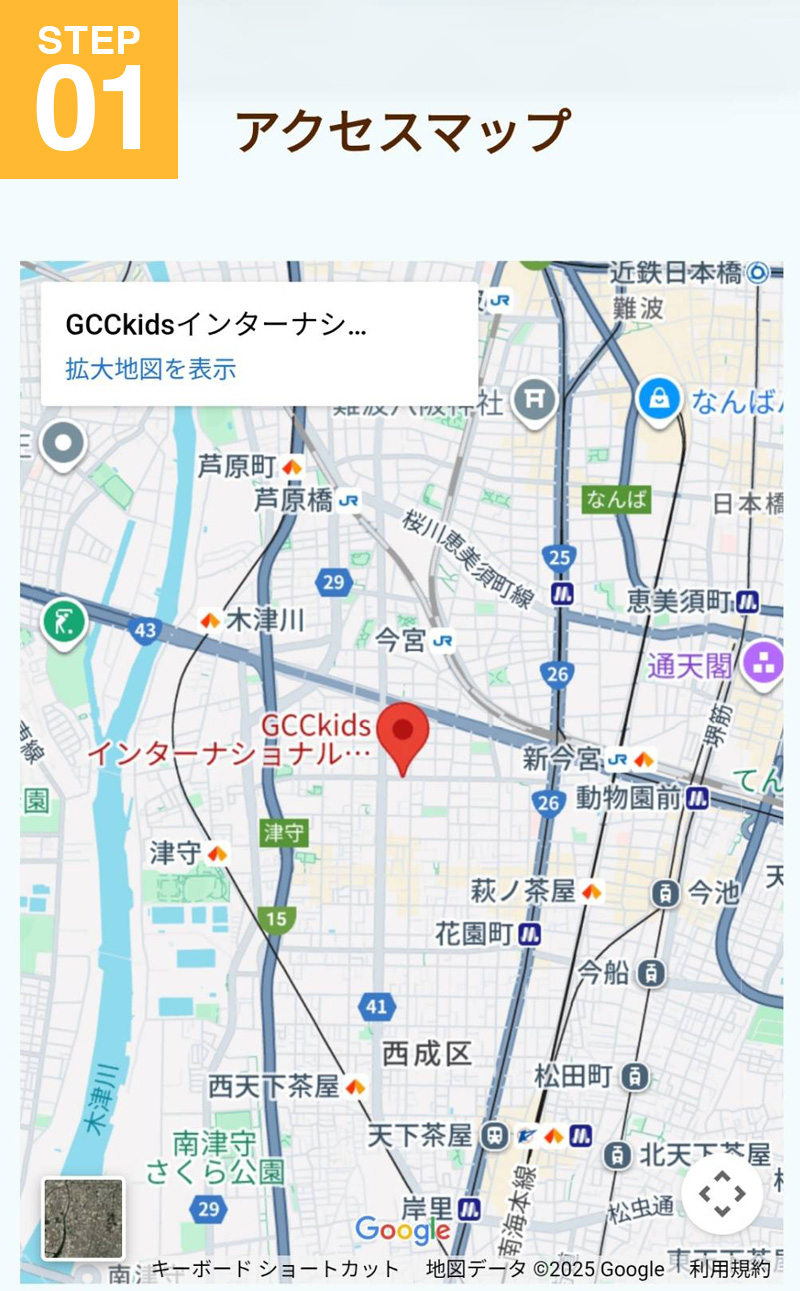Tap the Google logo link
Screen dimensions: 800x1291
(402, 1230)
